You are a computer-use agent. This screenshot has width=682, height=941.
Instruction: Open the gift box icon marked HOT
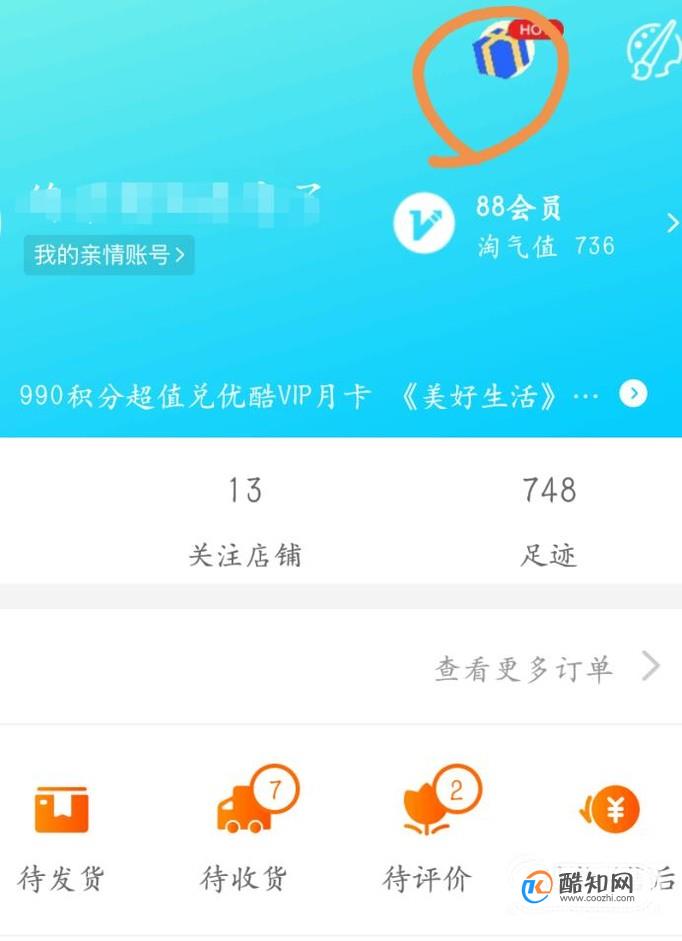click(x=504, y=52)
